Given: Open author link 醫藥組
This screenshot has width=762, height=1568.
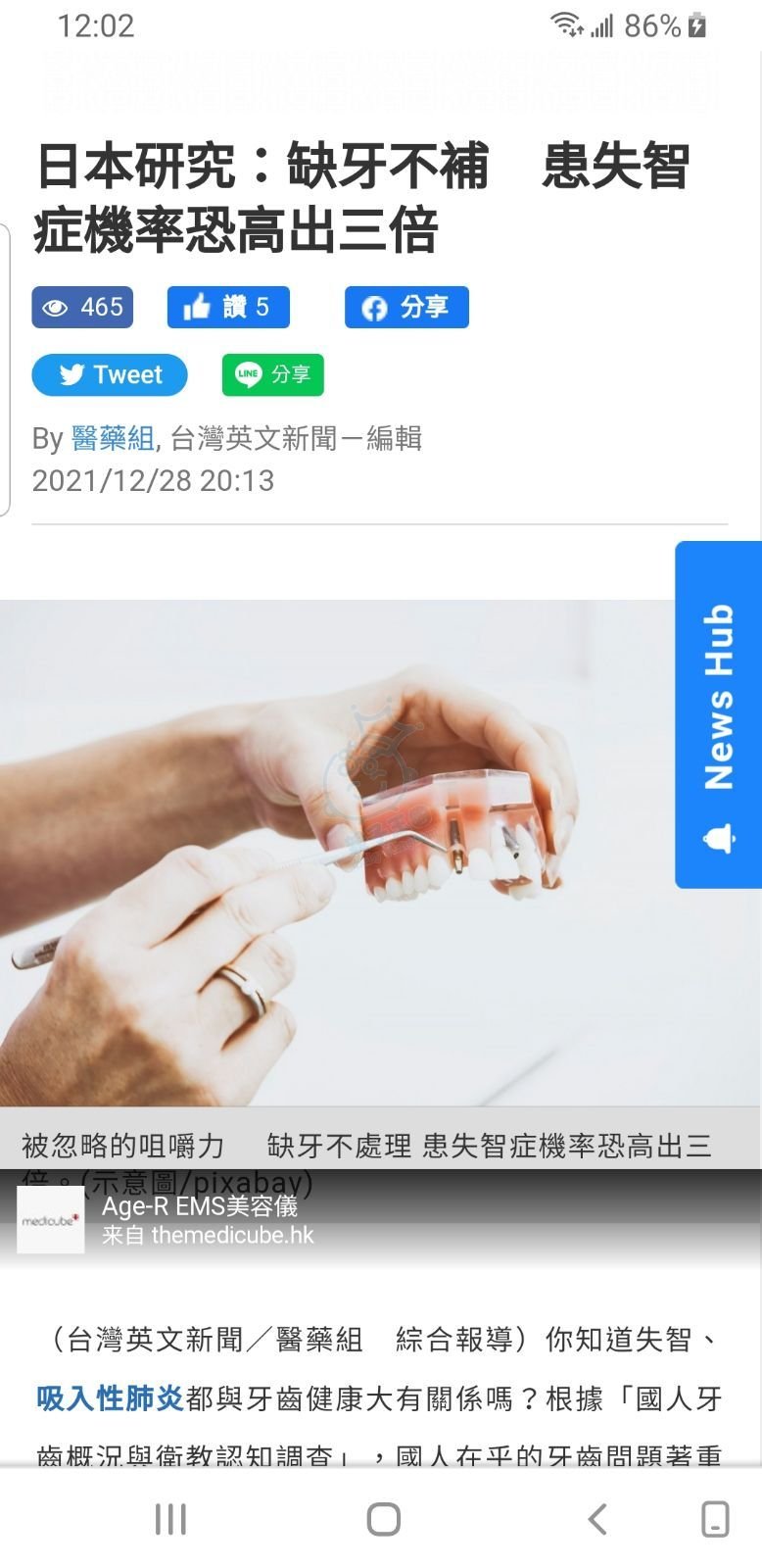Looking at the screenshot, I should [x=113, y=438].
